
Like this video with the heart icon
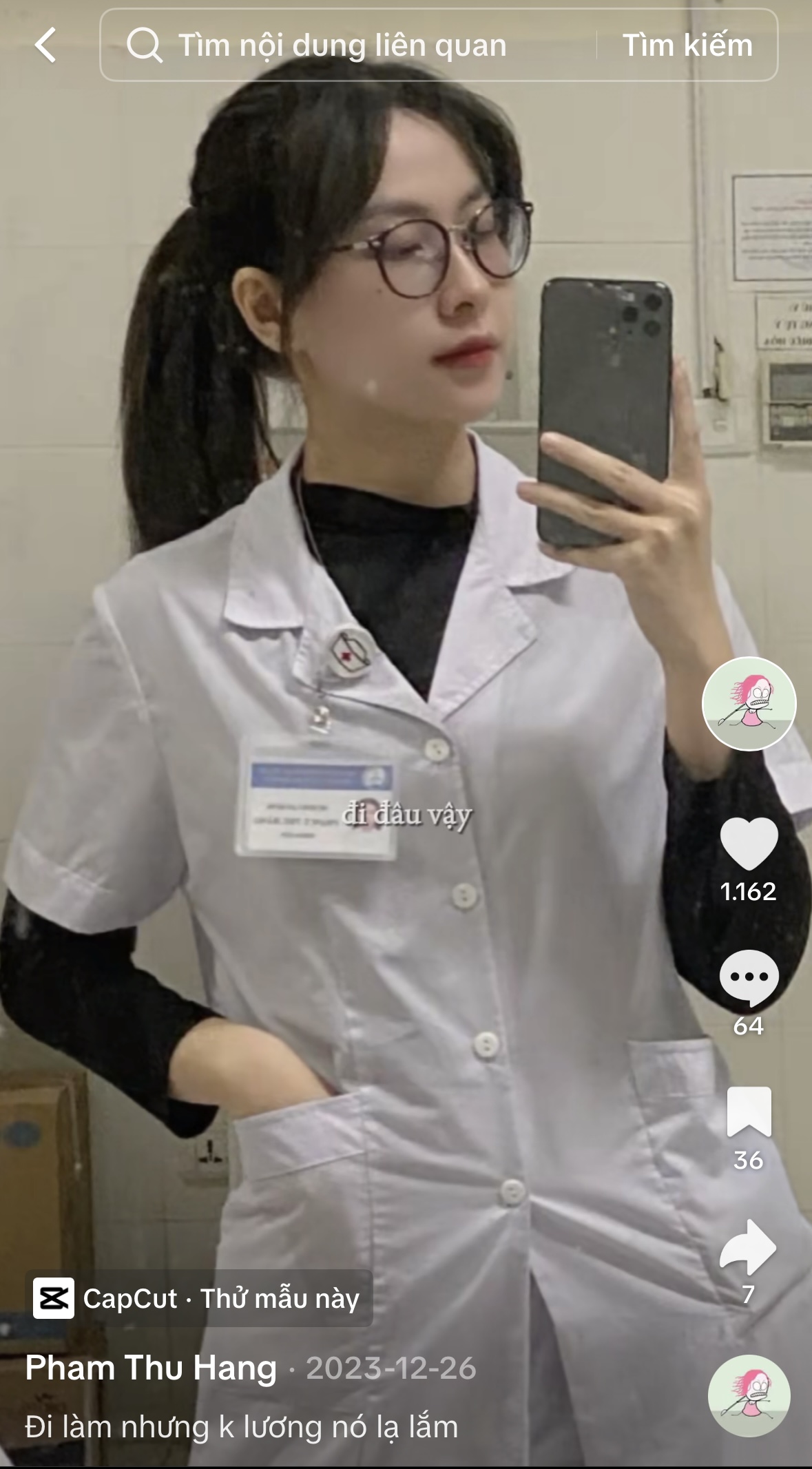tap(749, 844)
